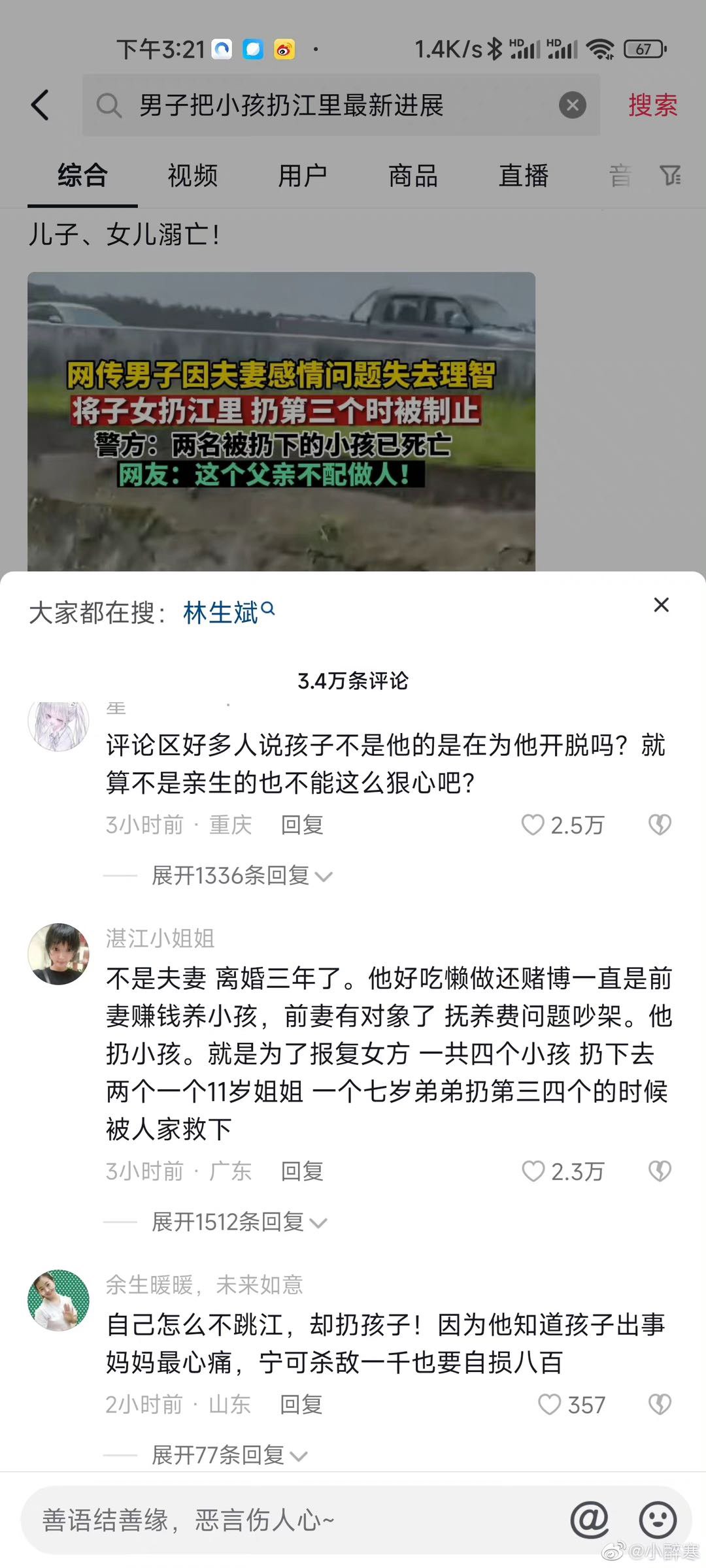The width and height of the screenshot is (706, 1568).
Task: Switch to the 用户 tab
Action: [303, 176]
